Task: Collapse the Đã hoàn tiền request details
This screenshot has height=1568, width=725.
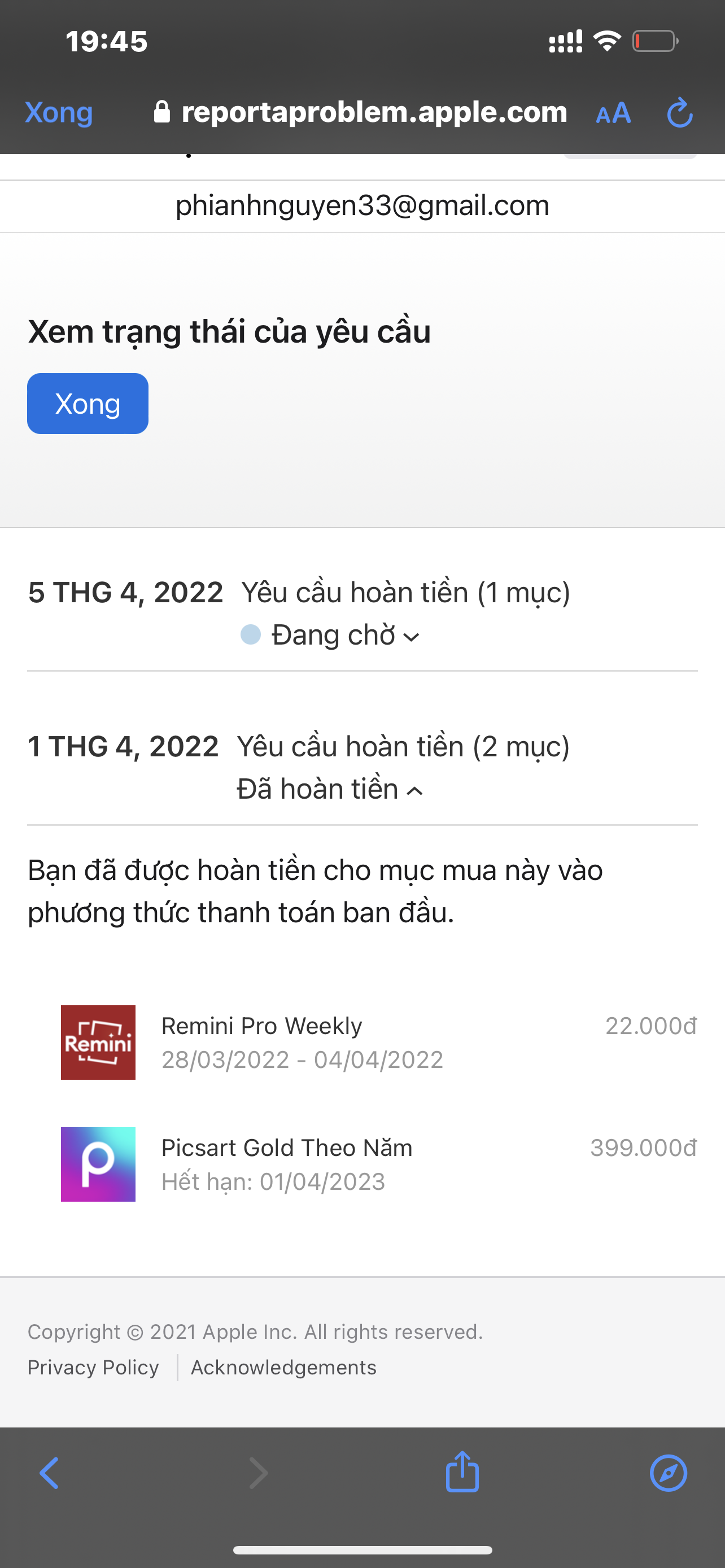Action: click(x=329, y=790)
